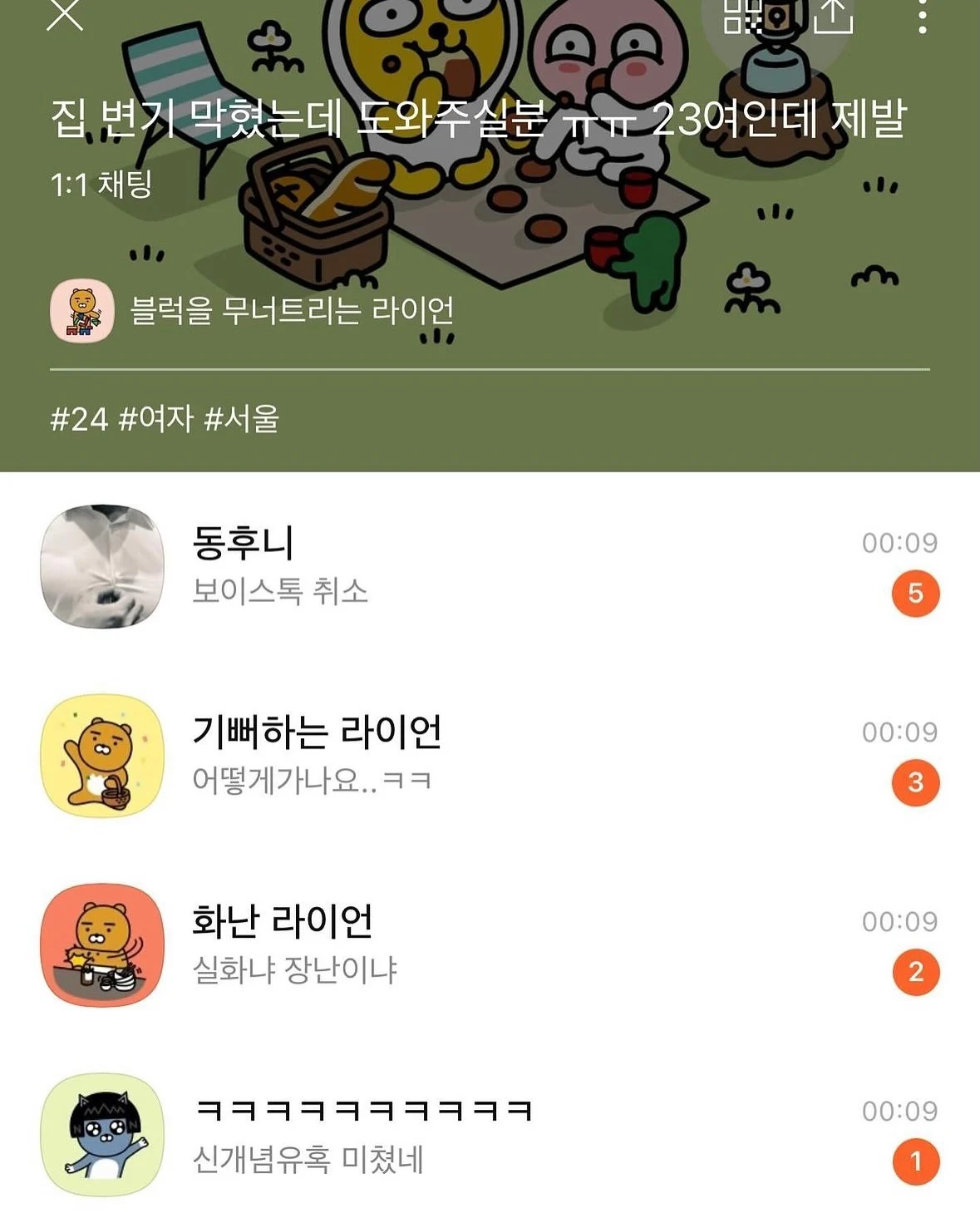980x1213 pixels.
Task: Open the chat with 동후니
Action: pos(490,567)
